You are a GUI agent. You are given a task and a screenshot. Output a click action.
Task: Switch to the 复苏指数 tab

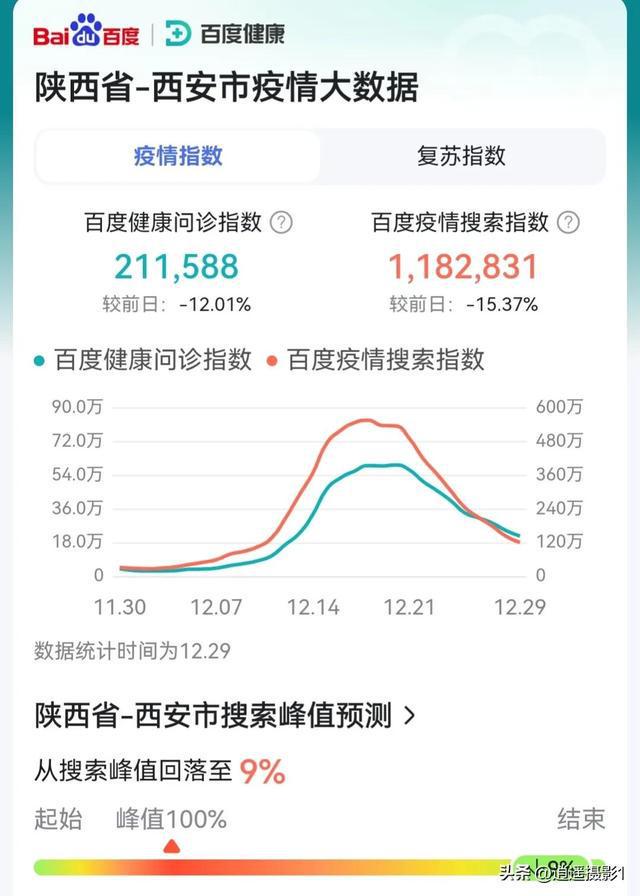click(461, 156)
